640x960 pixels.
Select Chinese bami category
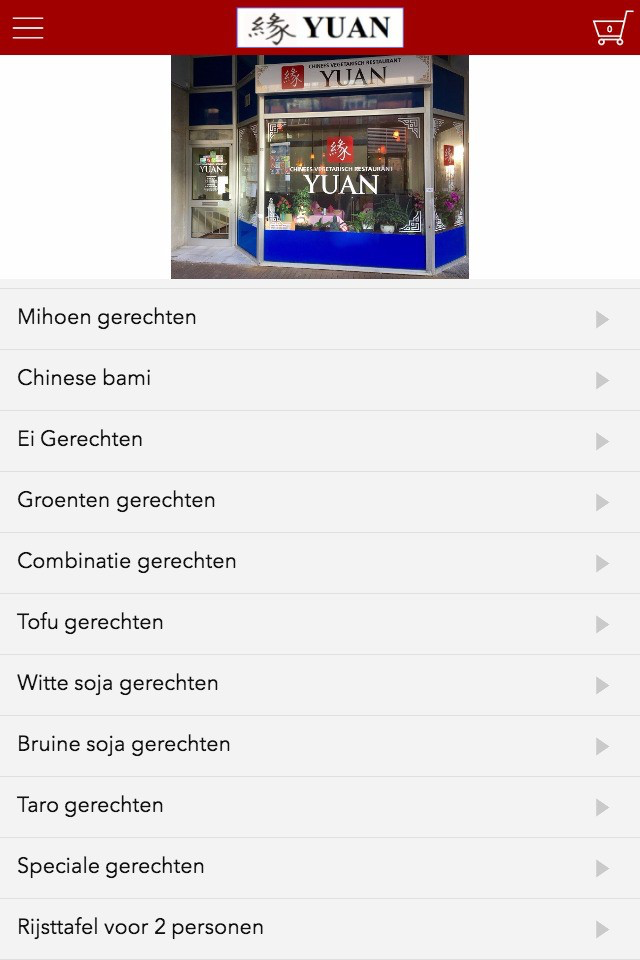pos(320,379)
